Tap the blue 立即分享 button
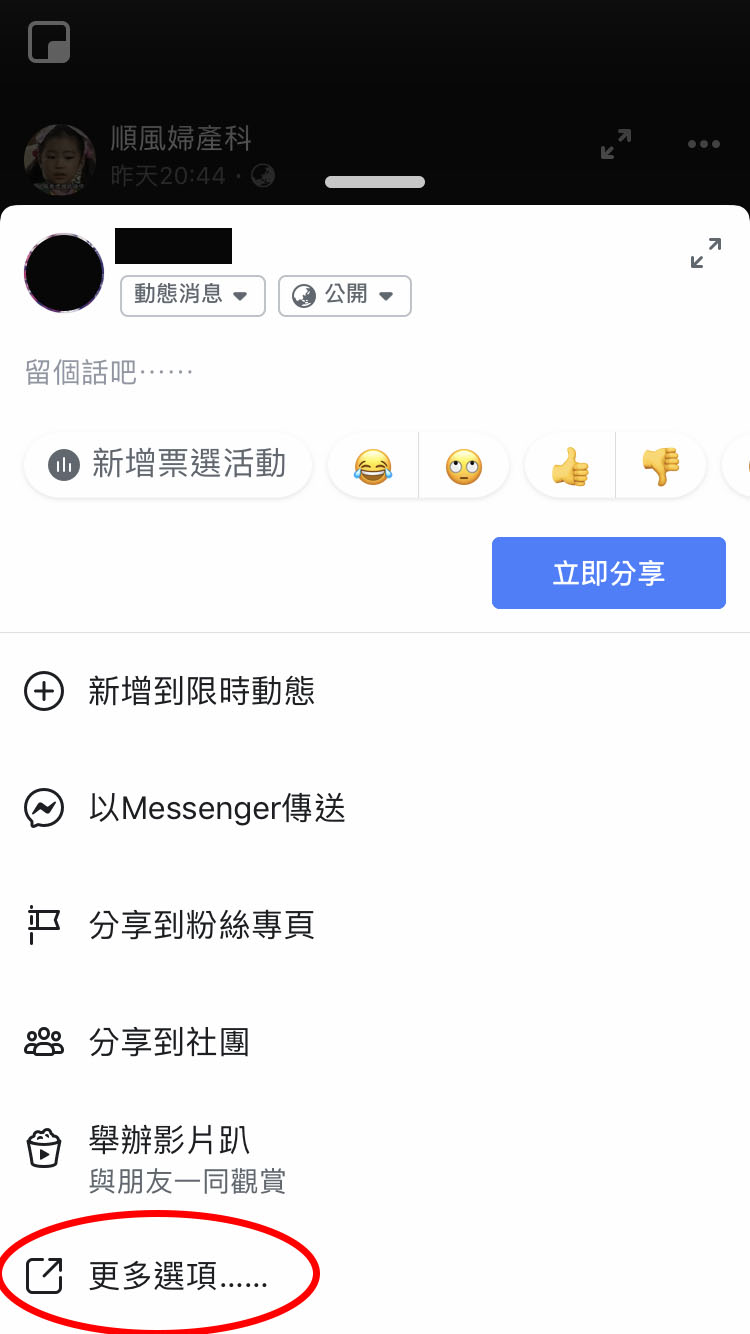Screen dimensions: 750x1334 tap(608, 573)
